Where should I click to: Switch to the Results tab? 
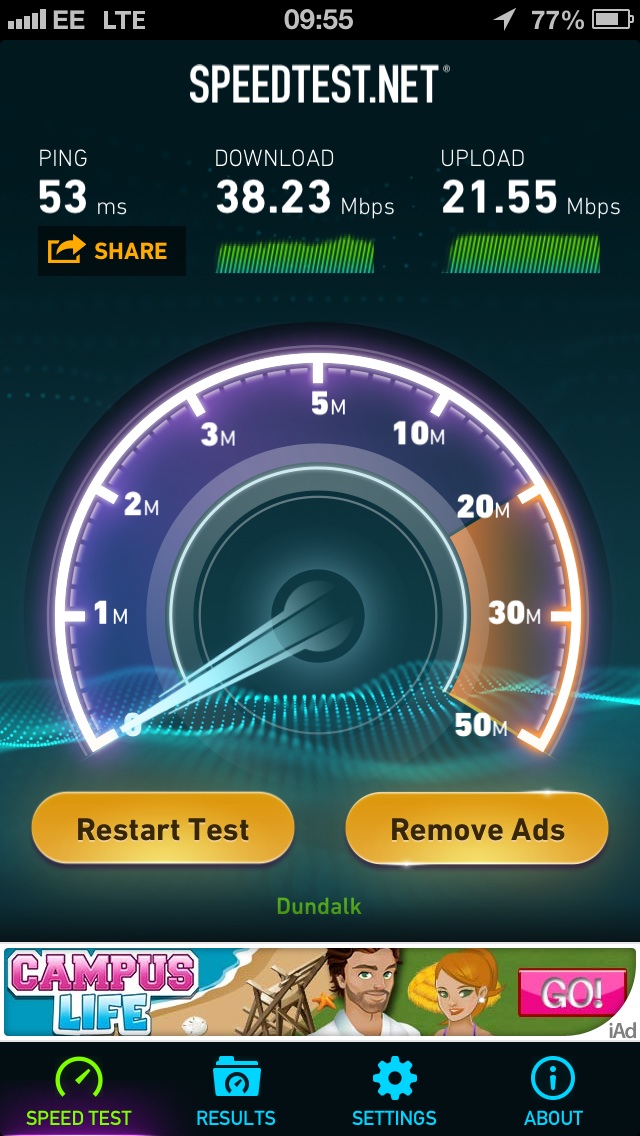236,1093
